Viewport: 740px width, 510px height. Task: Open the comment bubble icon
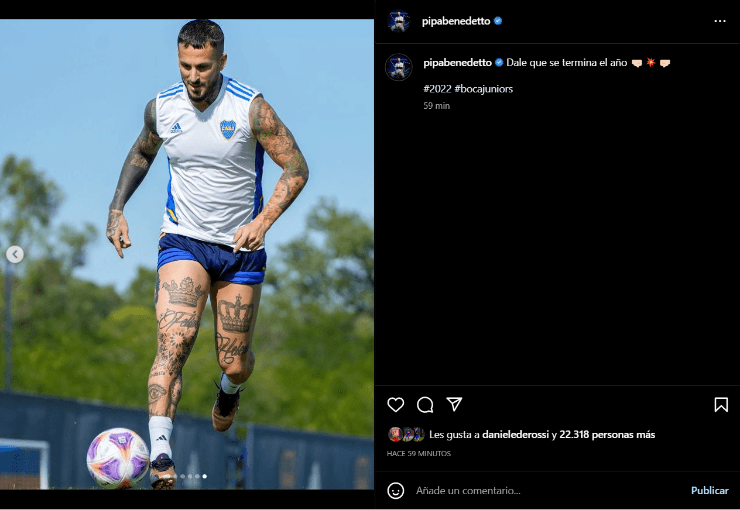pyautogui.click(x=425, y=404)
